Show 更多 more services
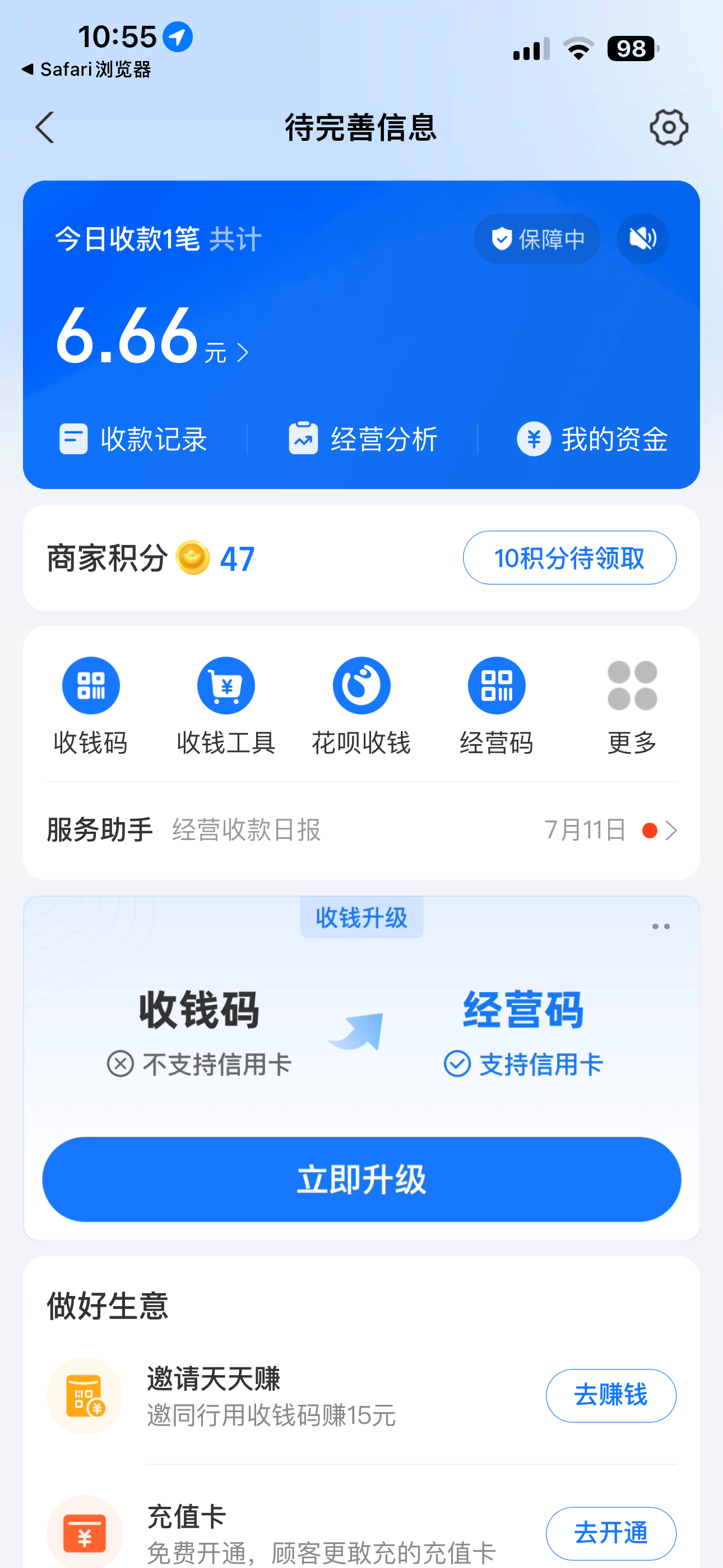Viewport: 723px width, 1568px height. tap(632, 705)
